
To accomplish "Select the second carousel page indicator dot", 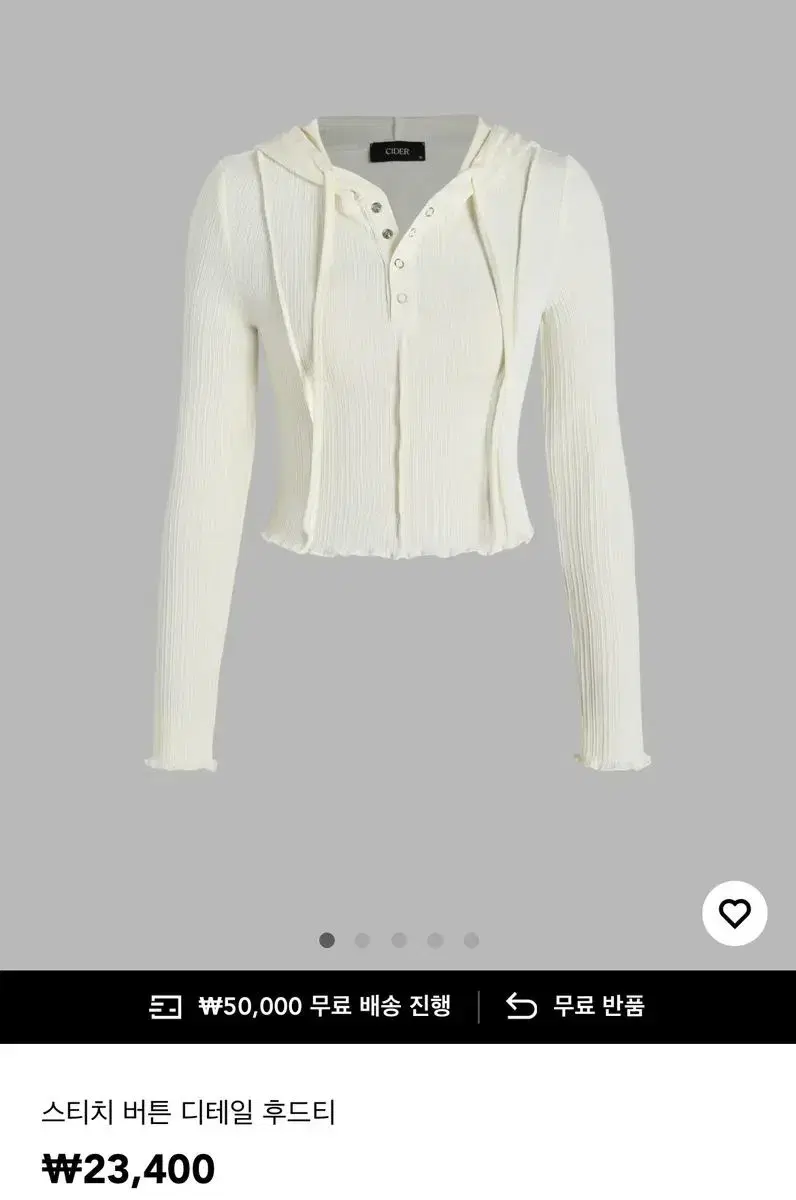I will 363,940.
